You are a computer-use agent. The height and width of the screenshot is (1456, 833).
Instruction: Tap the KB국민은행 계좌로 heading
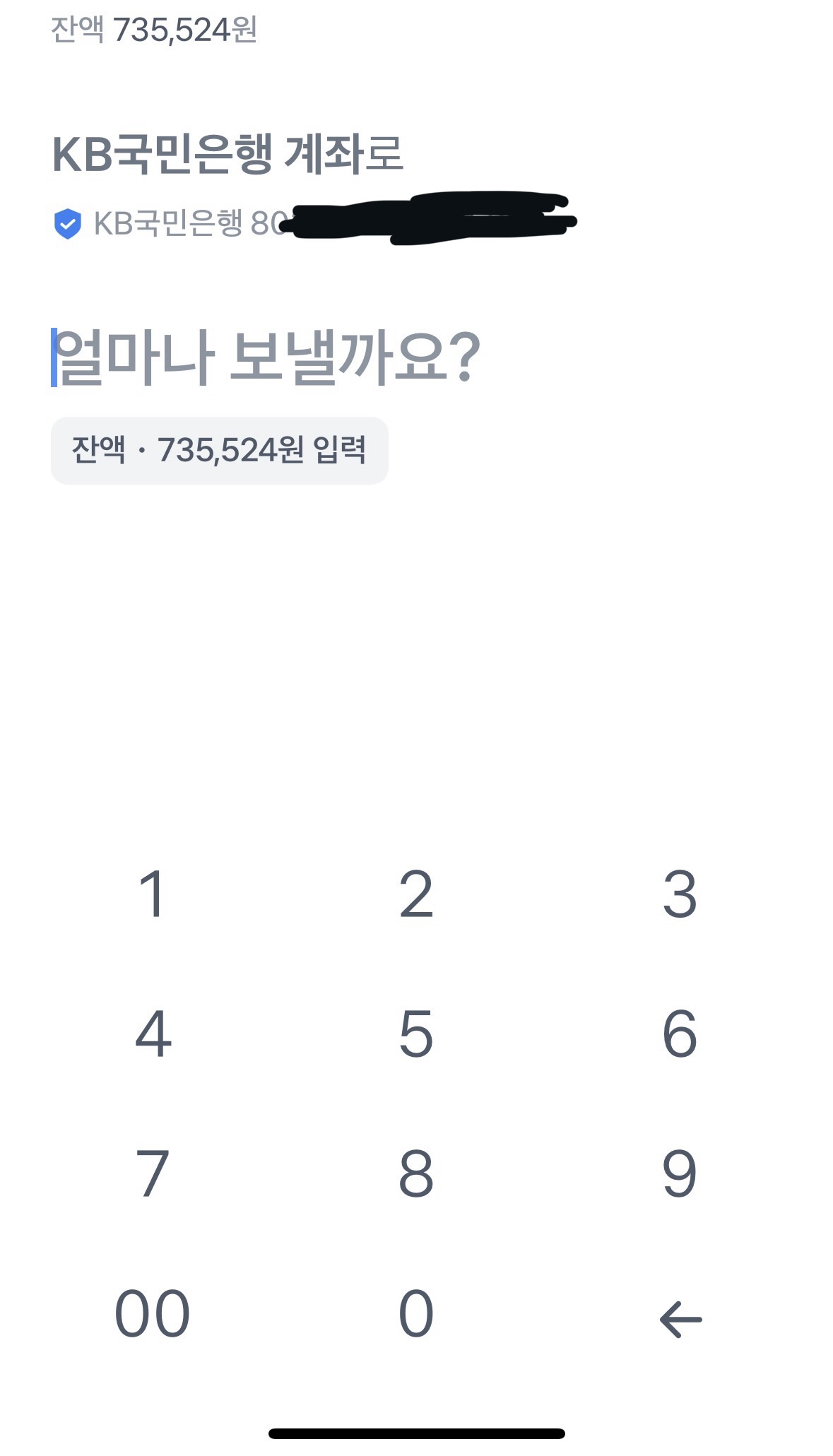click(x=226, y=153)
